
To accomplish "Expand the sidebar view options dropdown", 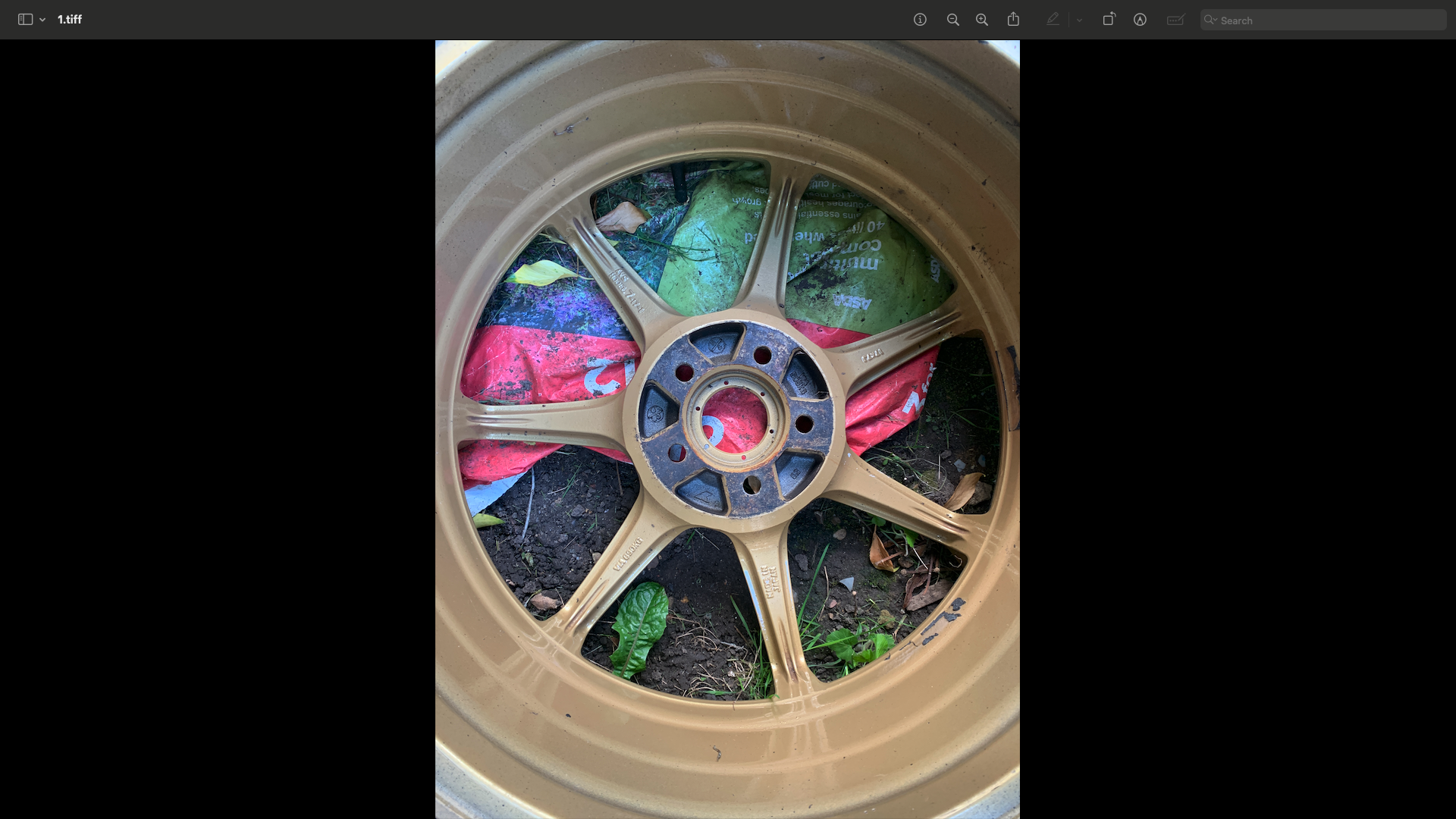I will coord(42,20).
